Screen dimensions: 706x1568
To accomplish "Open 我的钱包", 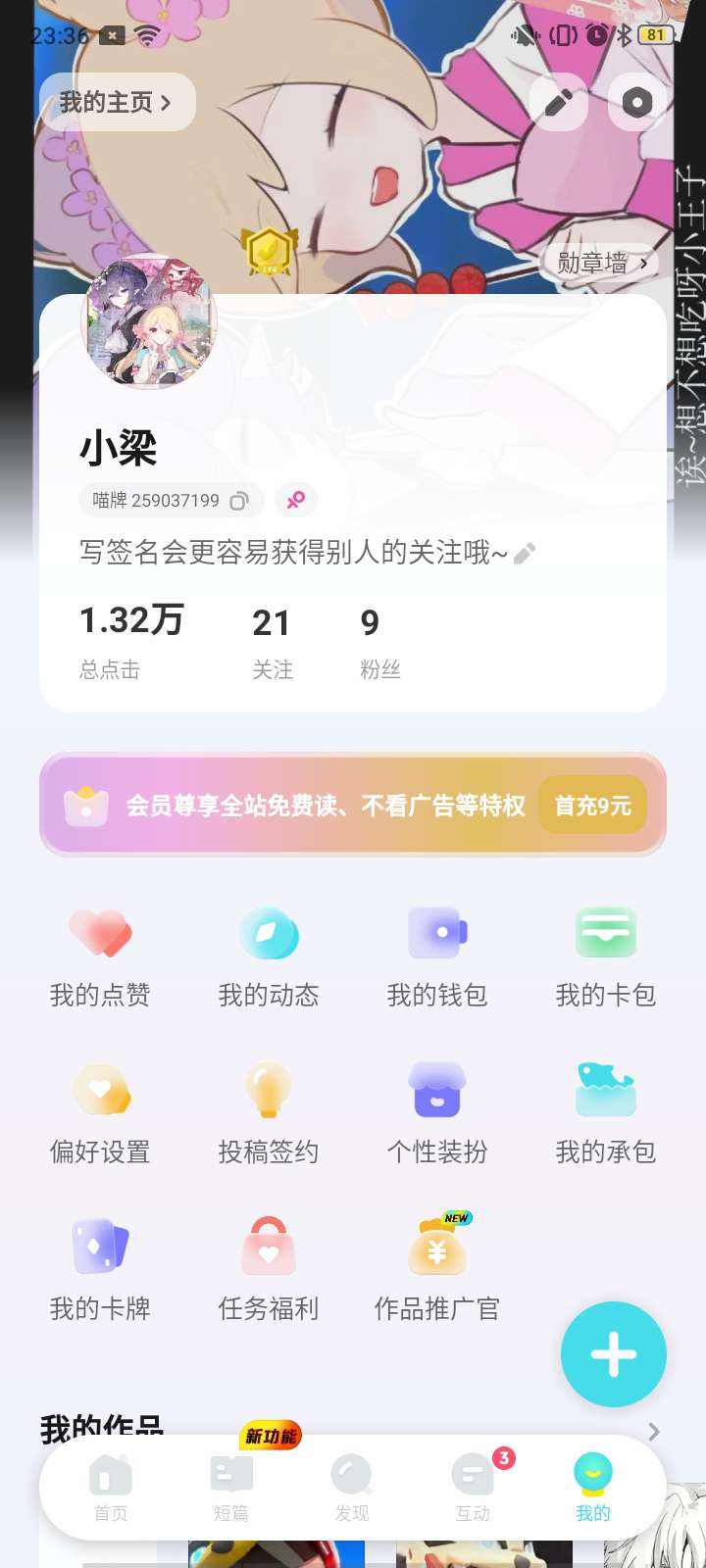I will point(437,958).
